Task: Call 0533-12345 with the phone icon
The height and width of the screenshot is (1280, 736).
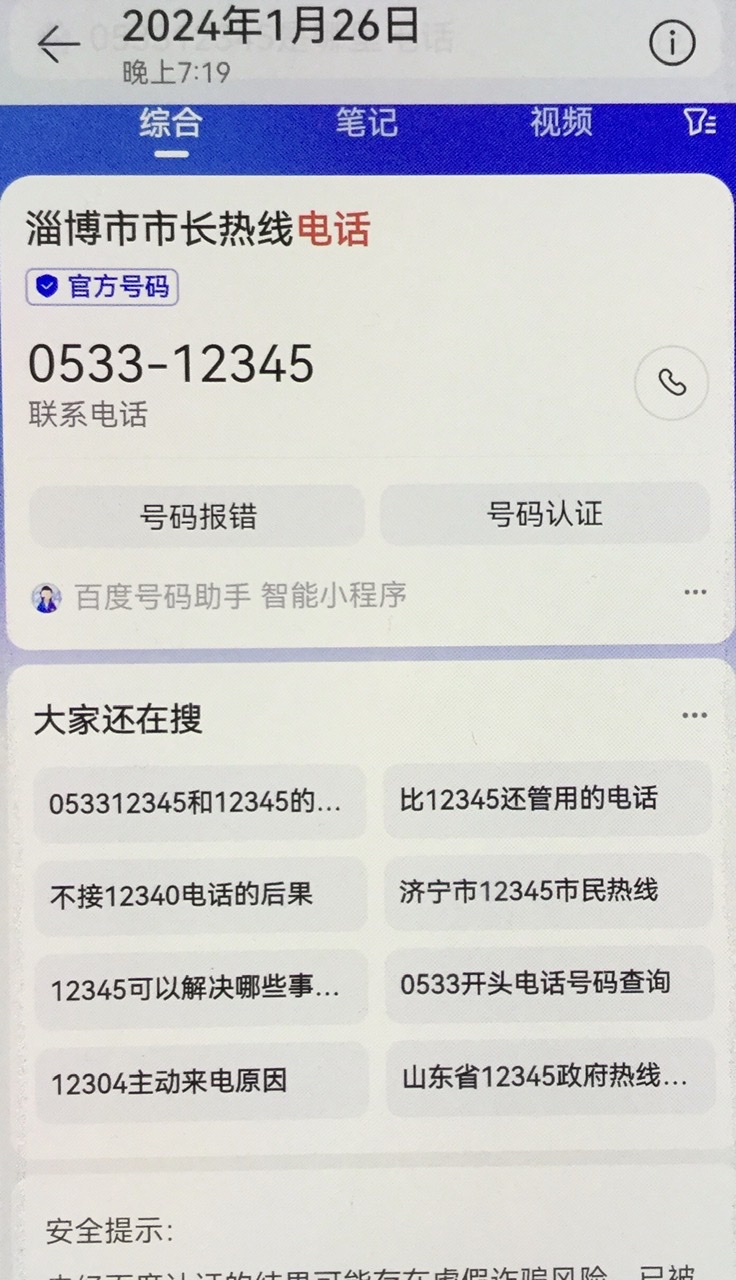Action: pyautogui.click(x=672, y=383)
